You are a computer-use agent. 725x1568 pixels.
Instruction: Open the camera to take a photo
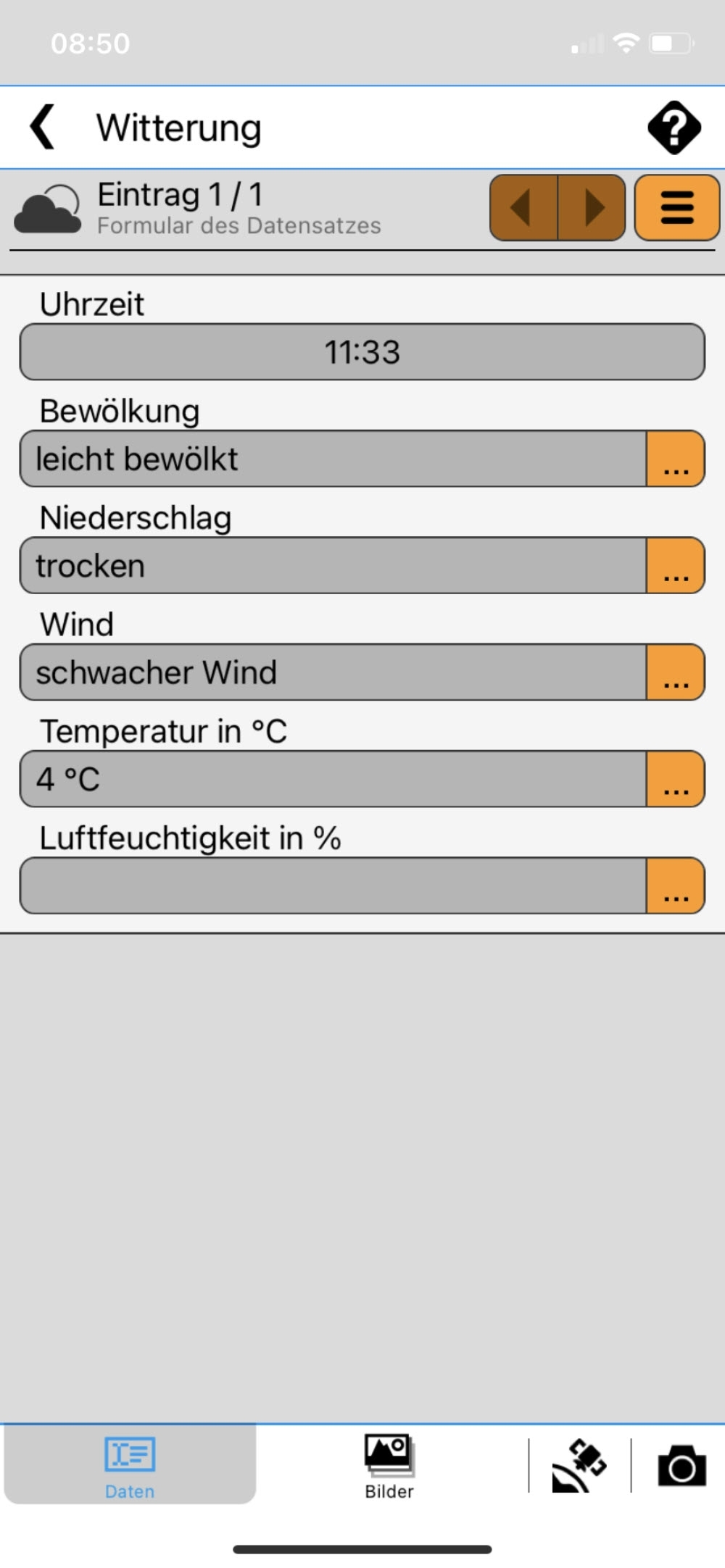click(x=681, y=1464)
